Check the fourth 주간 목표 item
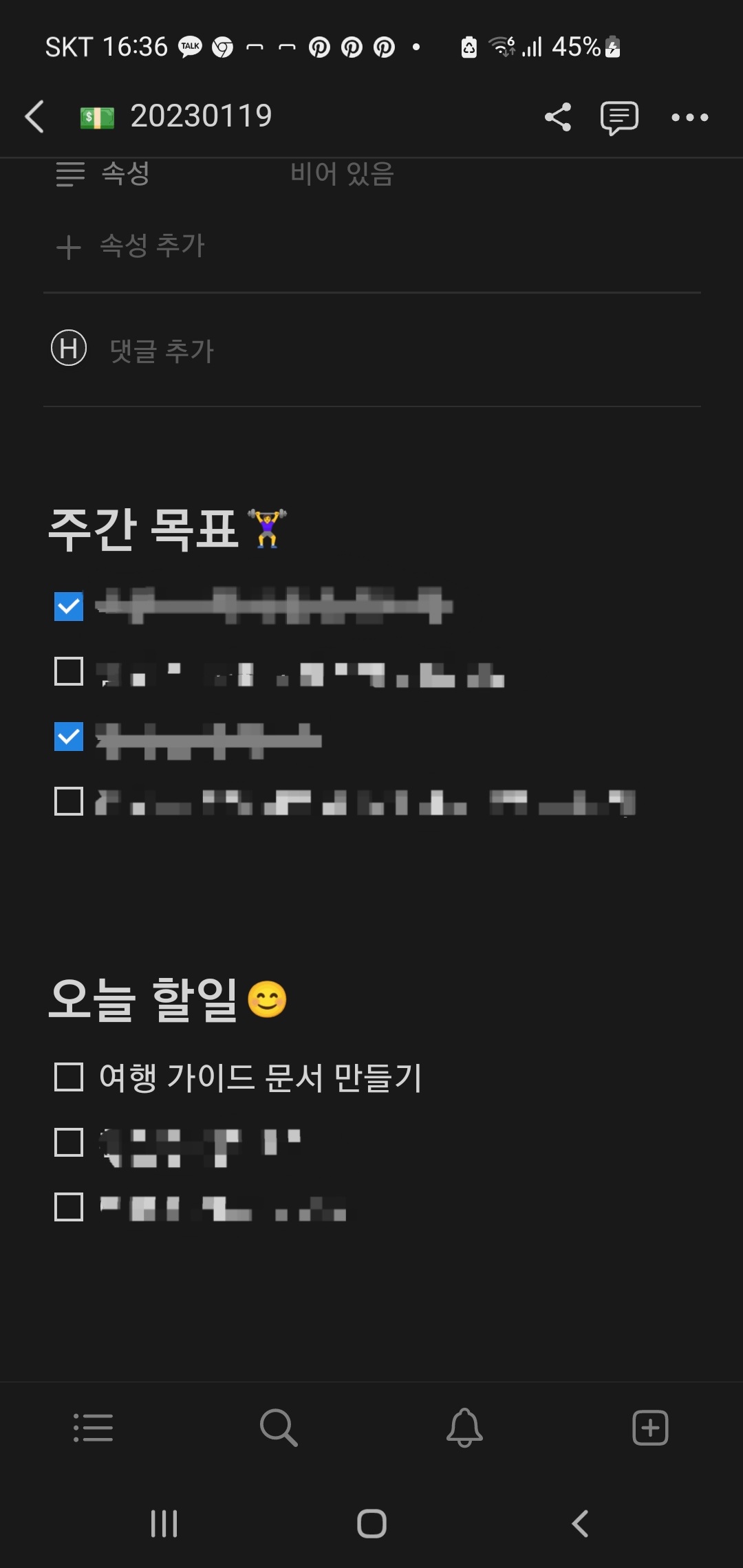 69,801
